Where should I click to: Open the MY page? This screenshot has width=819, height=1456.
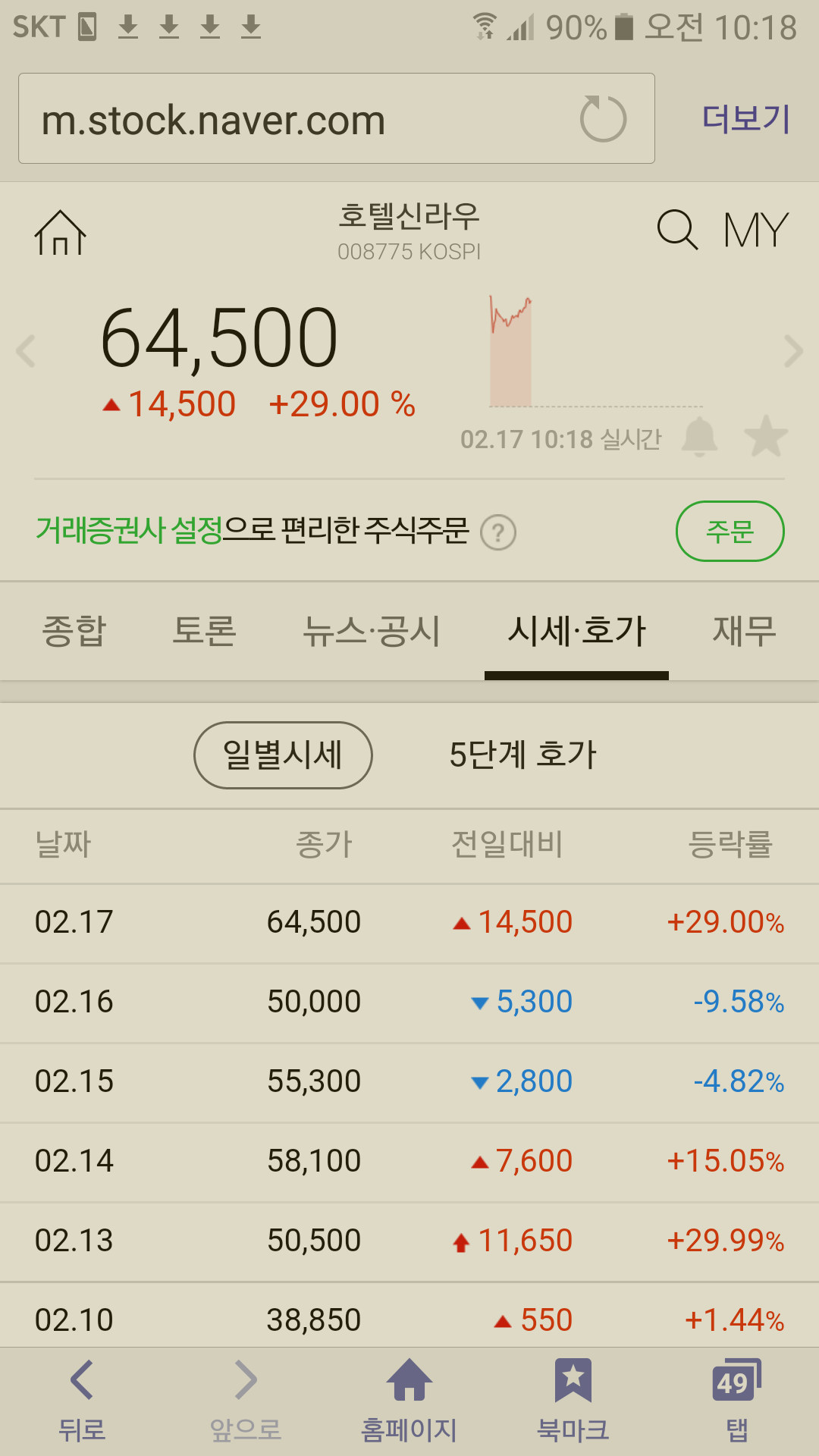click(755, 230)
